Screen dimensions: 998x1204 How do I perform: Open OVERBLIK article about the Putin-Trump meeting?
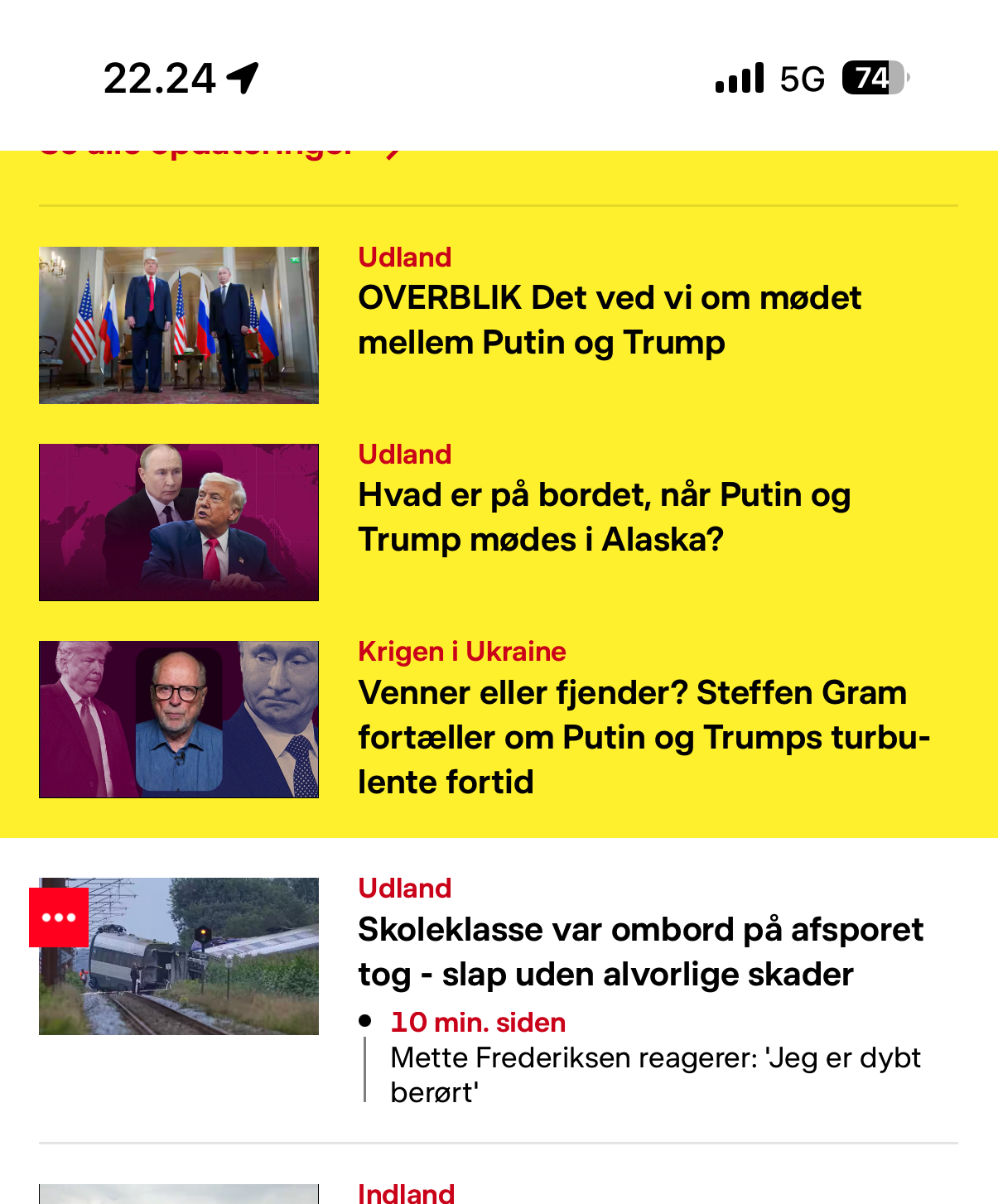pos(609,320)
